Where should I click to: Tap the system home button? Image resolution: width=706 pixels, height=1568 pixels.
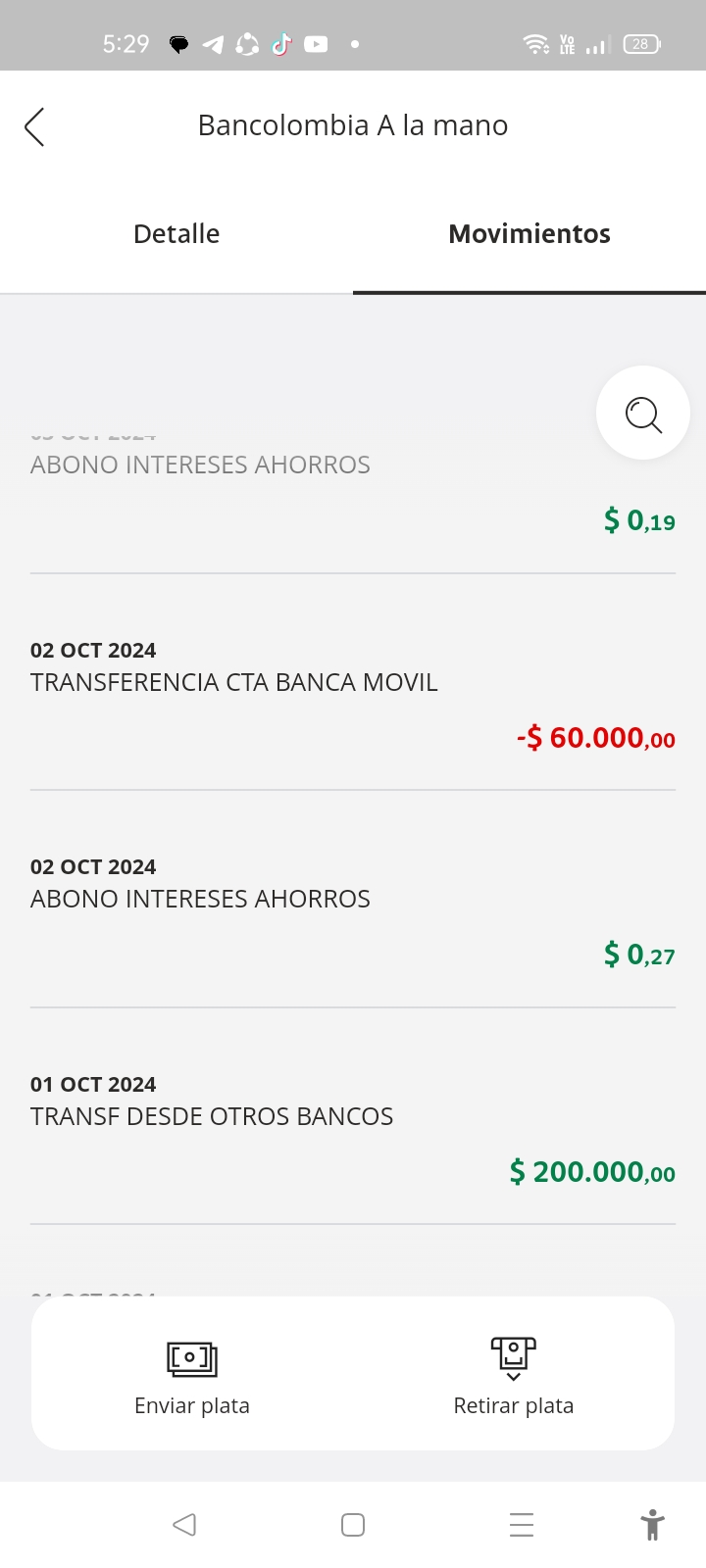point(353,1525)
